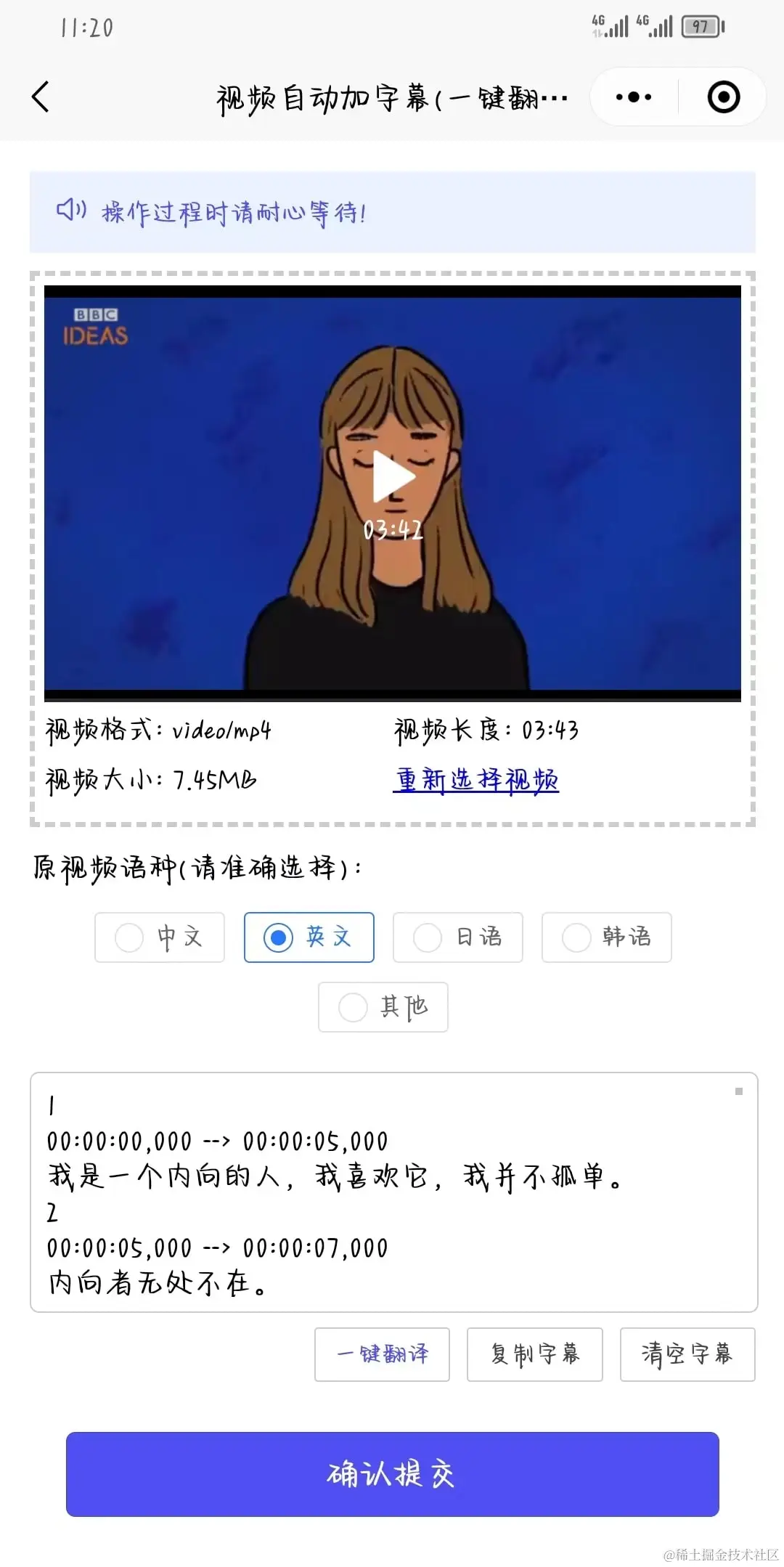784x1567 pixels.
Task: Click the speaker announcement icon
Action: pos(70,211)
